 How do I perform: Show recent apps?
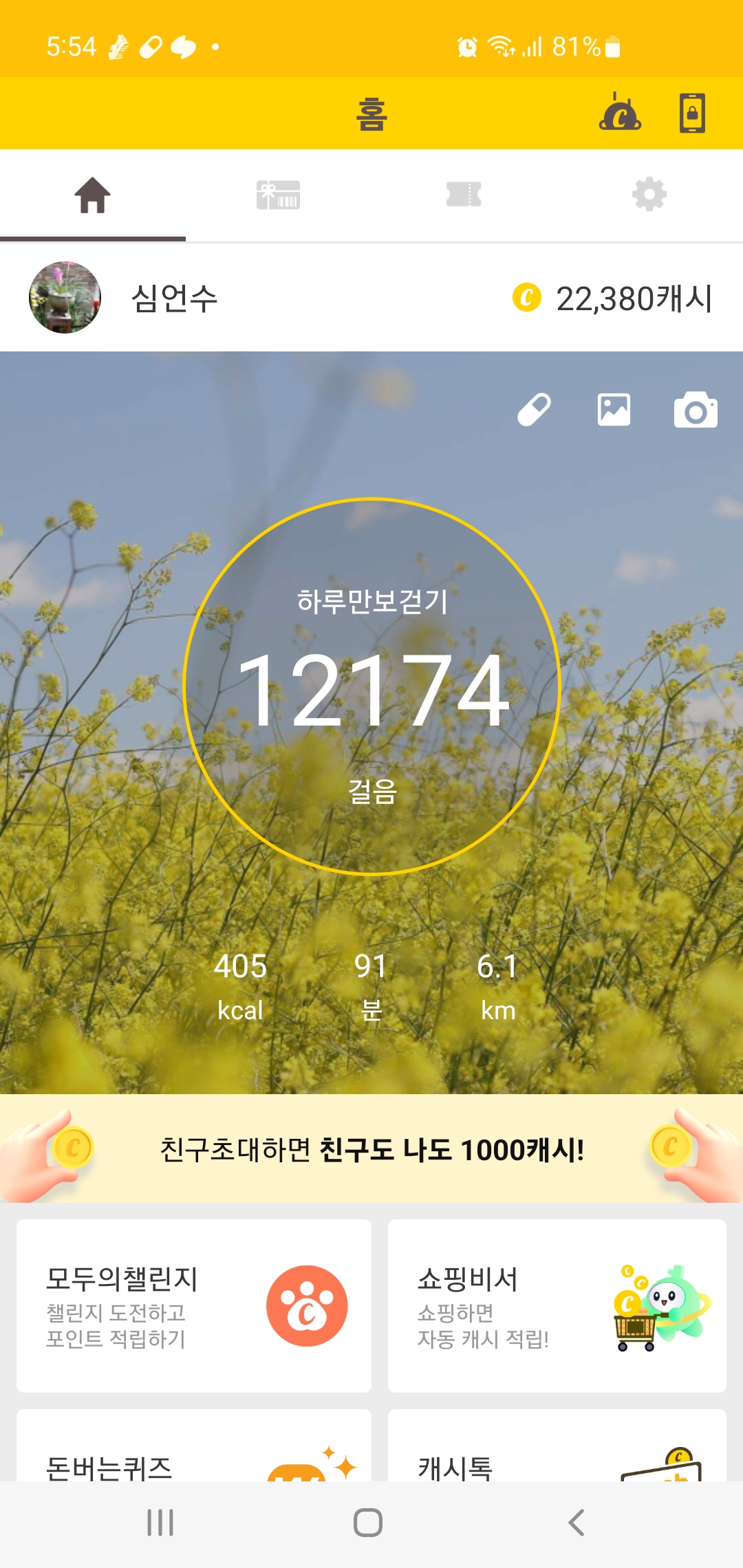coord(160,1523)
